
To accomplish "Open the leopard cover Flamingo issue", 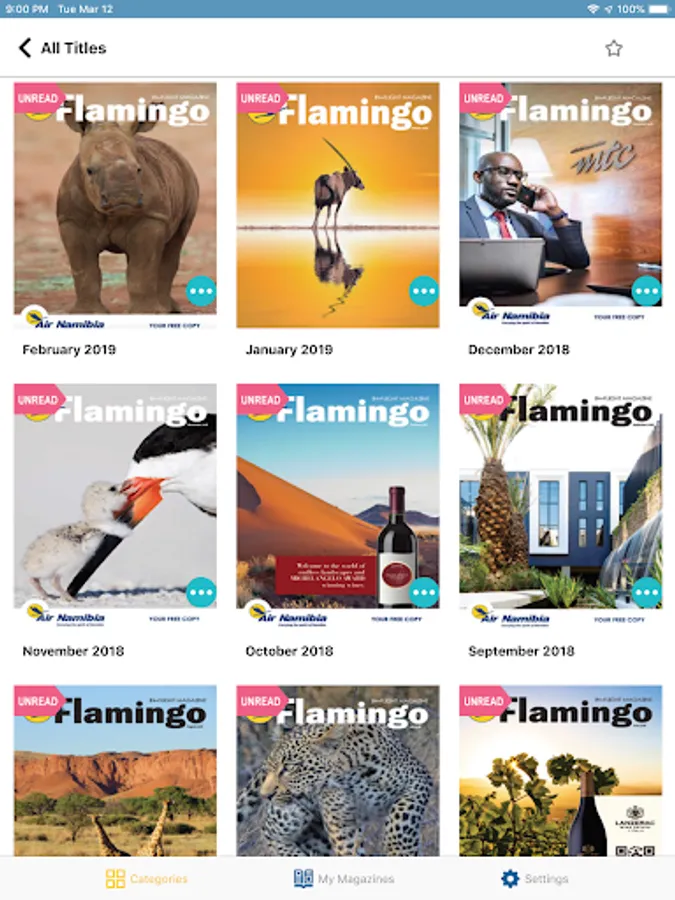I will pos(338,771).
